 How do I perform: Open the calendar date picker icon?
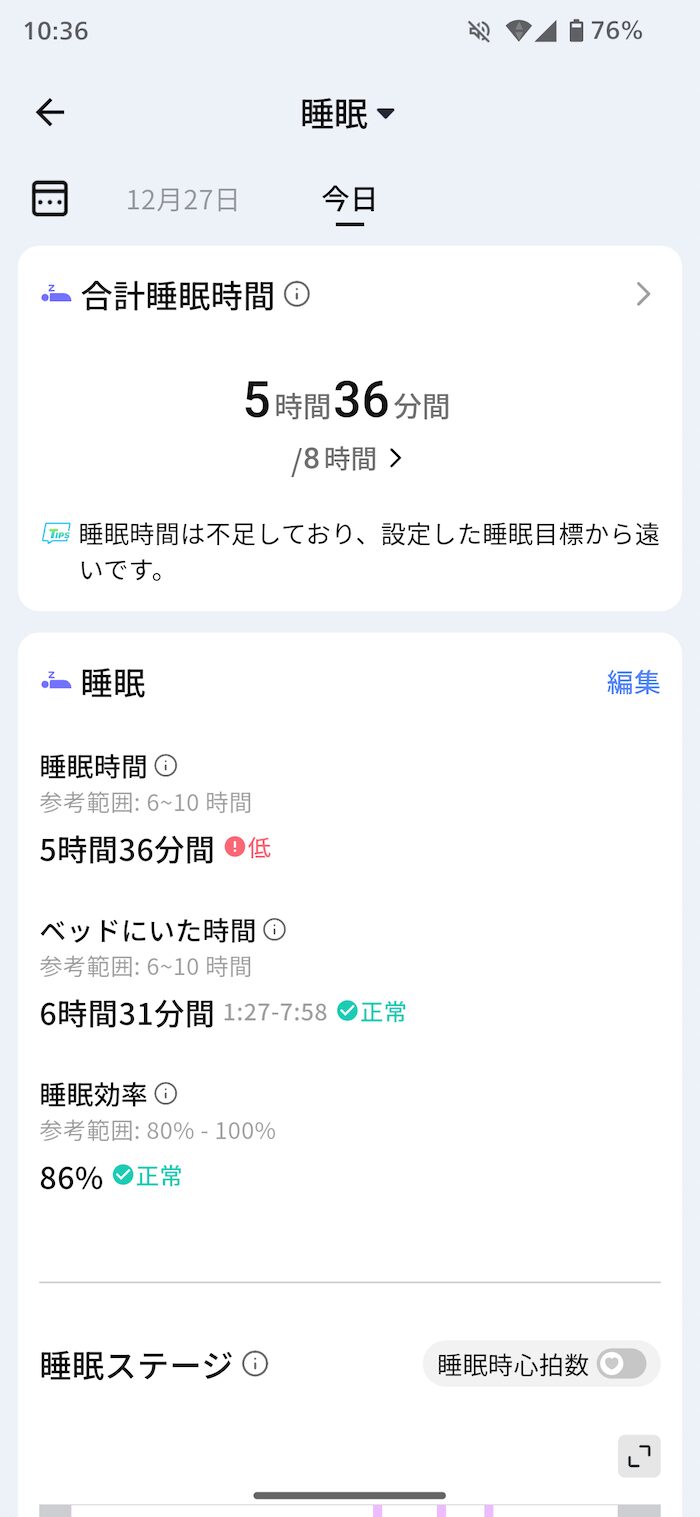click(50, 198)
